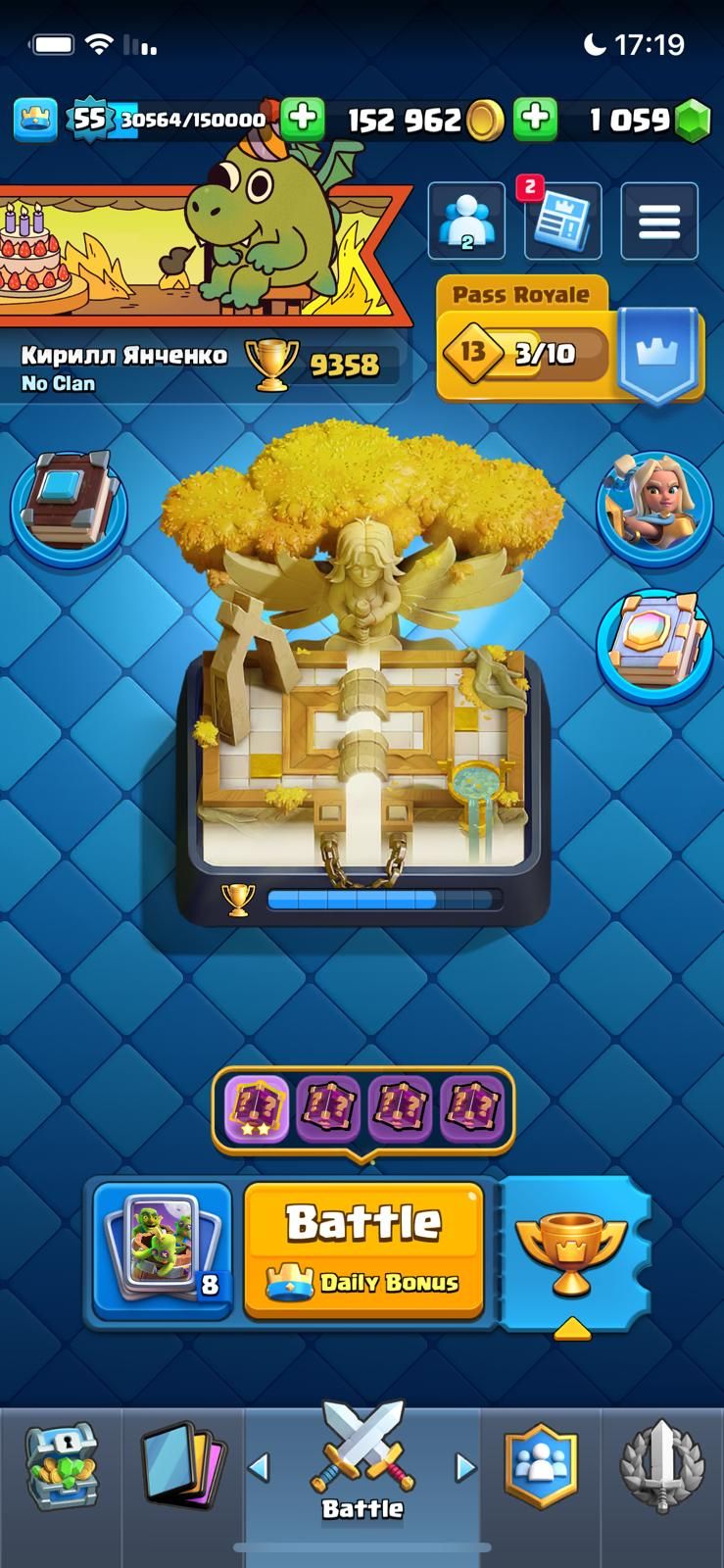724x1568 pixels.
Task: Open the news feed icon
Action: click(562, 222)
